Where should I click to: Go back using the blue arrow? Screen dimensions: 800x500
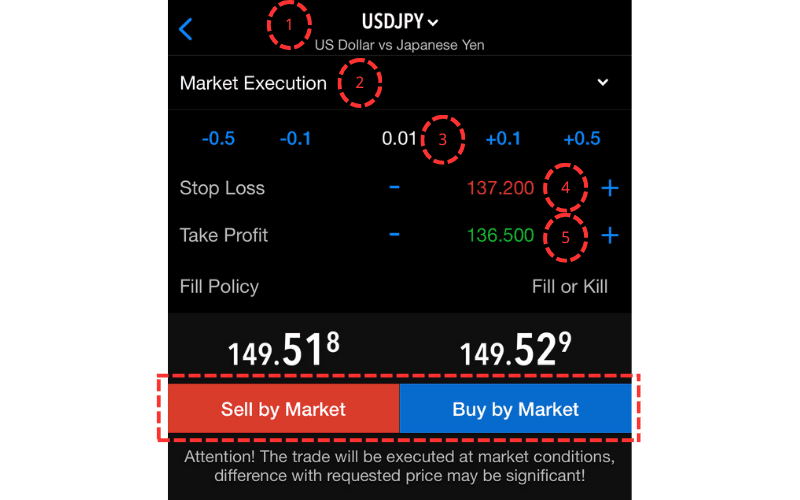pyautogui.click(x=186, y=29)
